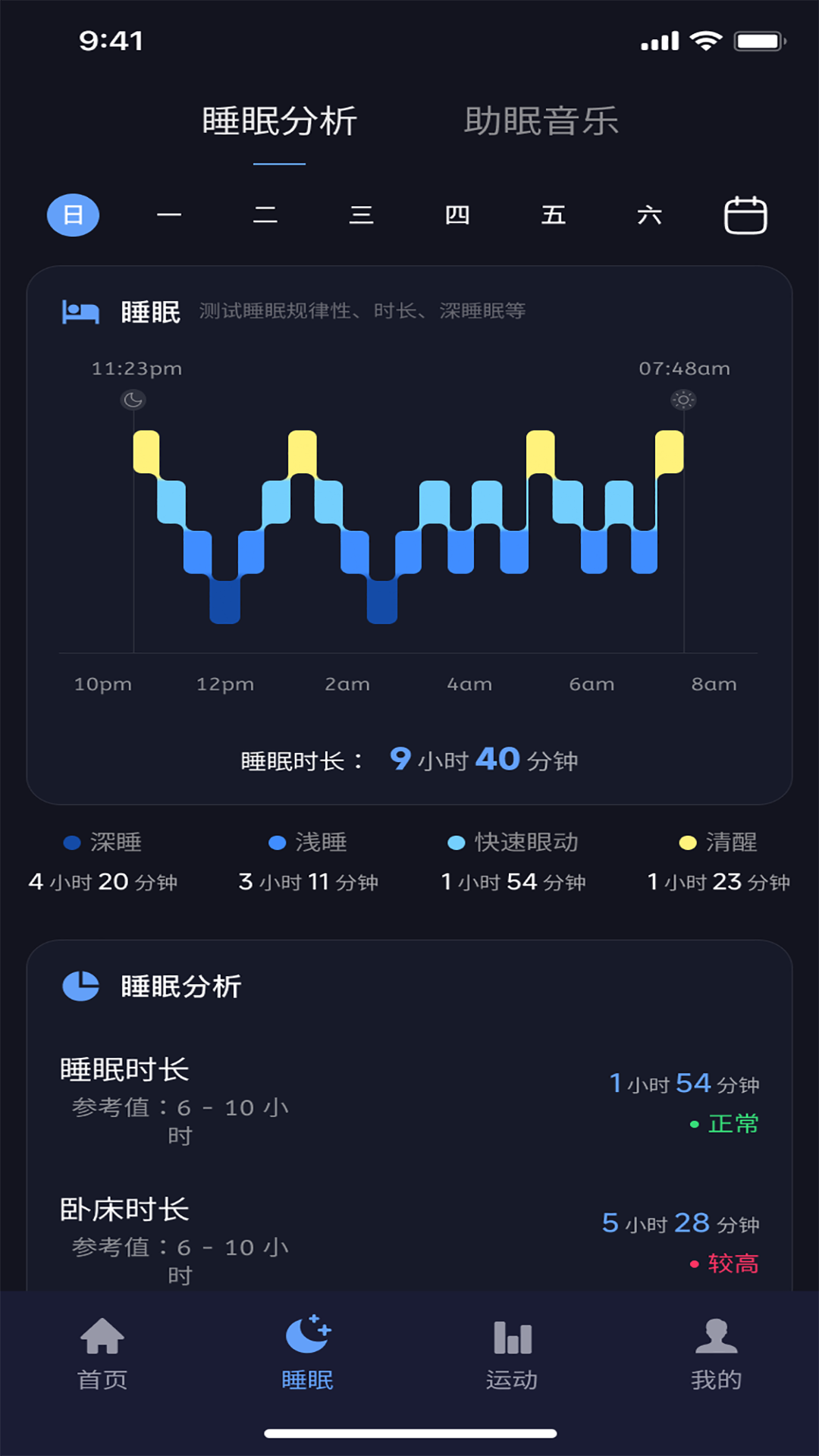Select the 睡眠分析 tab
Image resolution: width=819 pixels, height=1456 pixels.
279,121
